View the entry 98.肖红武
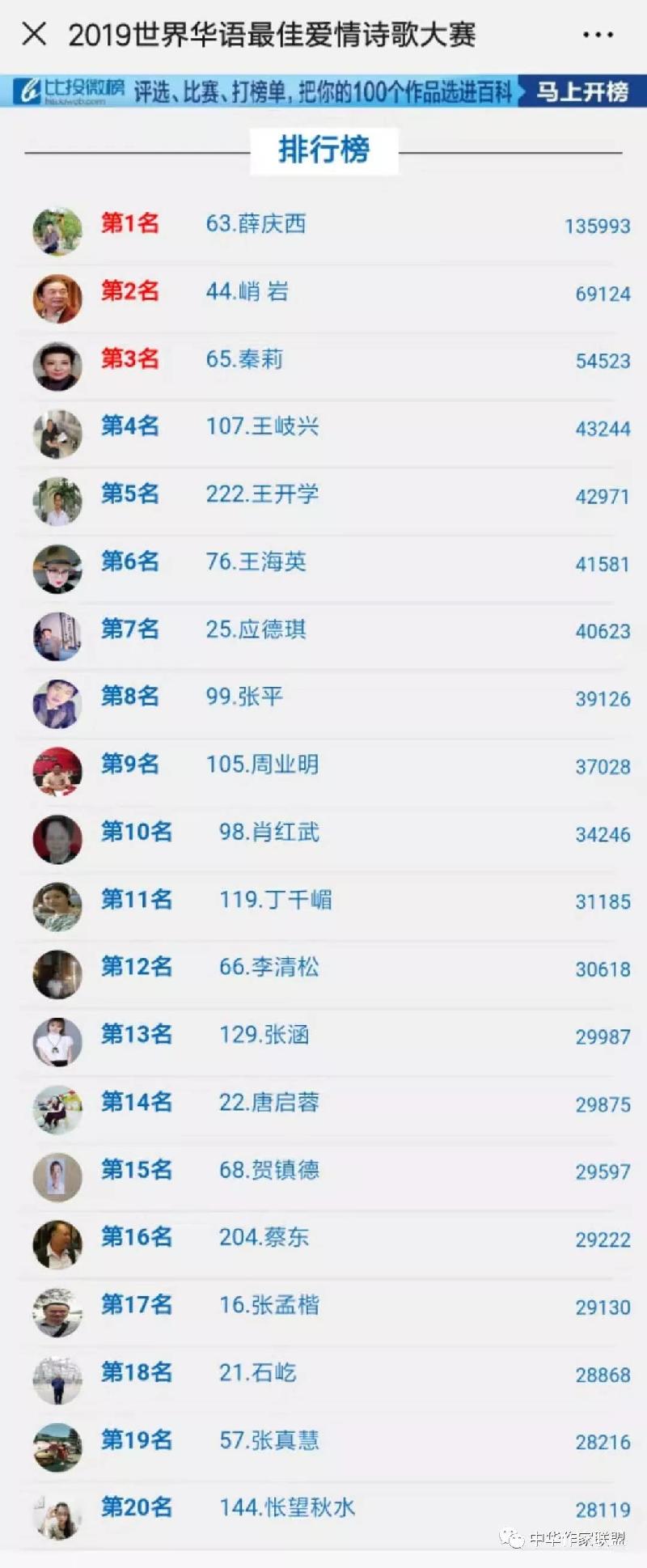 tap(269, 832)
